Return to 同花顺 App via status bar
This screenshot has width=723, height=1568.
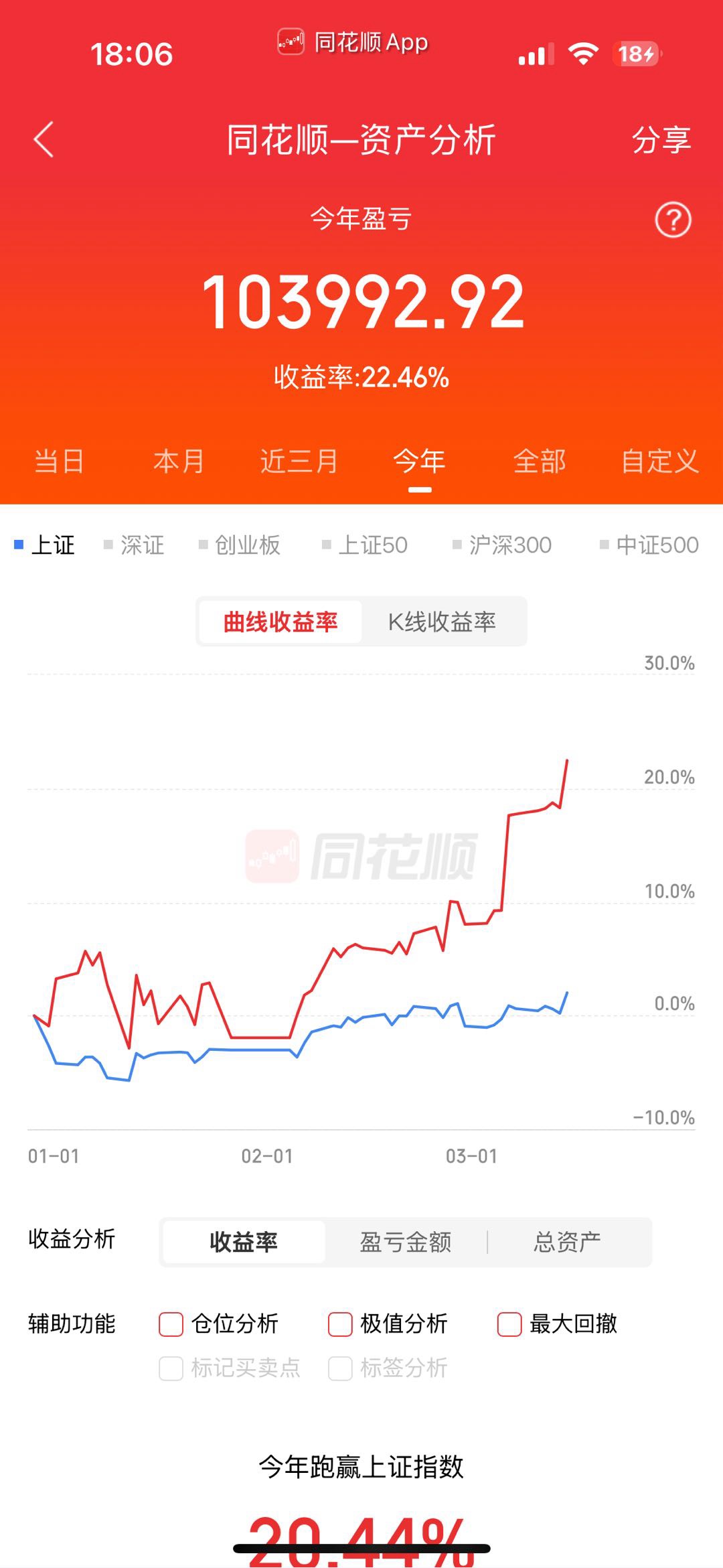(353, 42)
